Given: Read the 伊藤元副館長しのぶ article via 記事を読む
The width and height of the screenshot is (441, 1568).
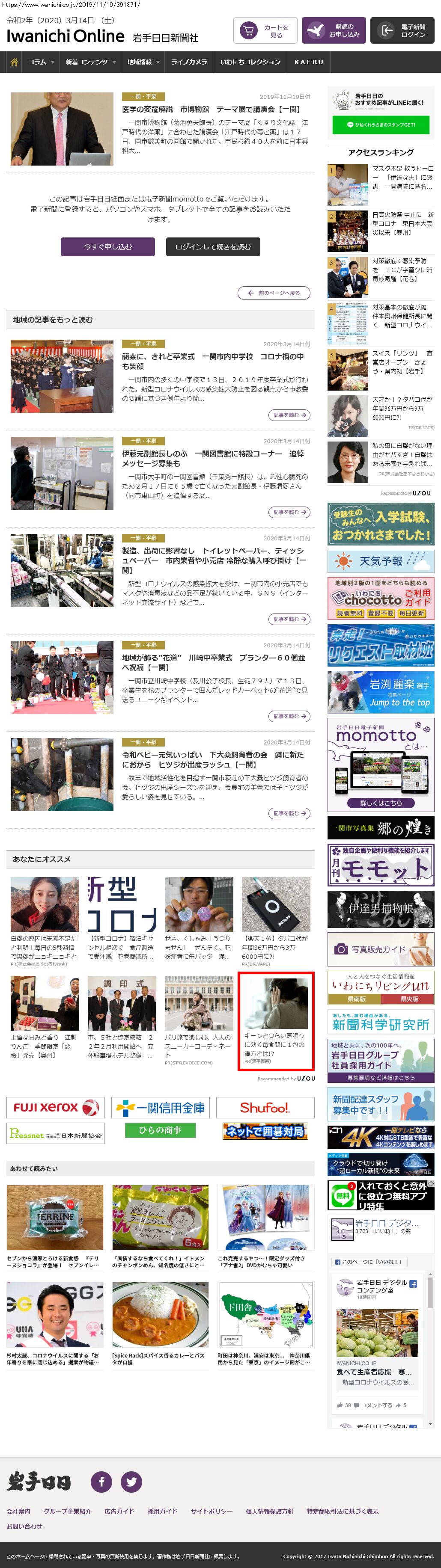Looking at the screenshot, I should [x=289, y=512].
